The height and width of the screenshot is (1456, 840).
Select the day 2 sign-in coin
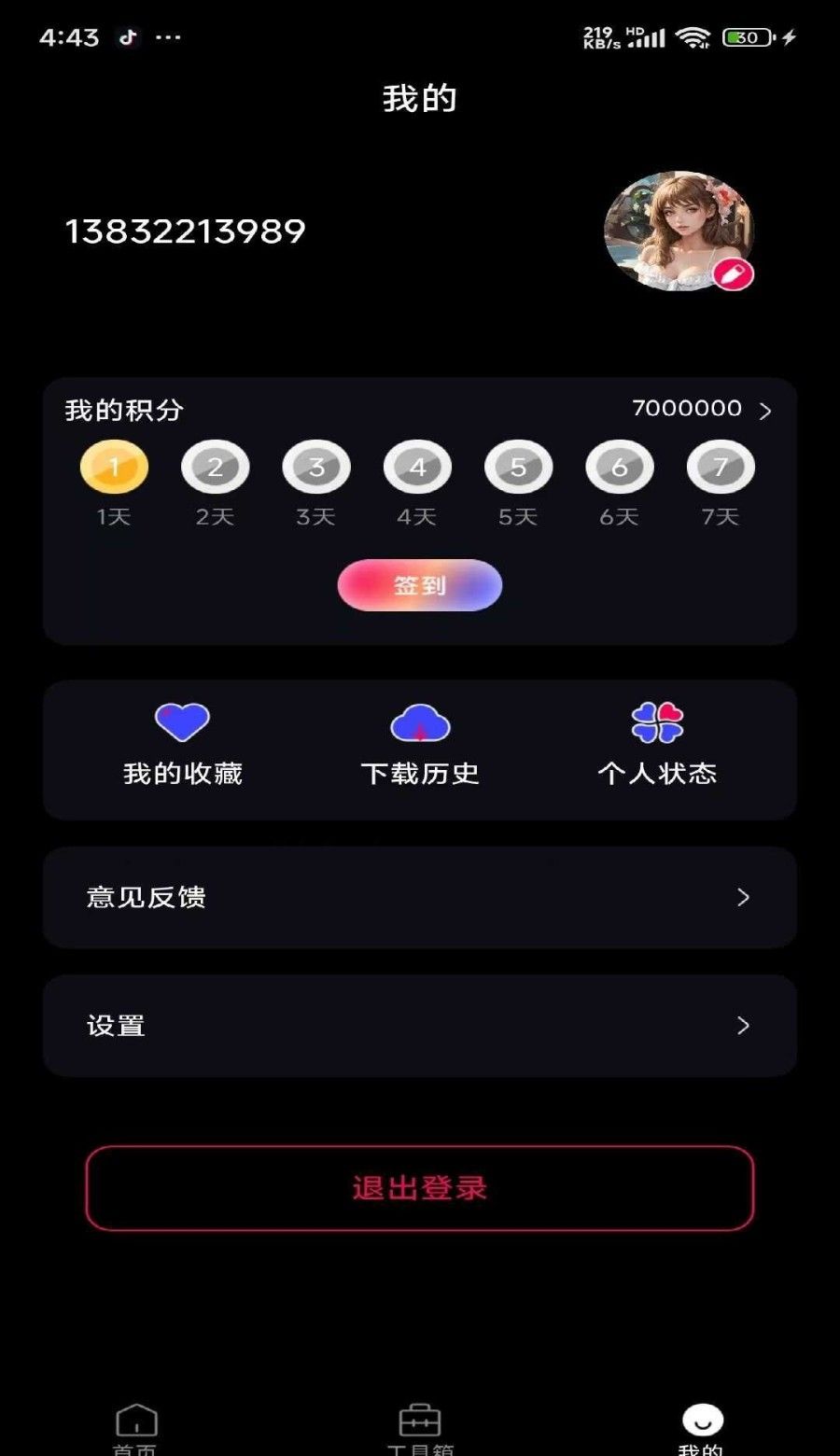click(x=215, y=467)
